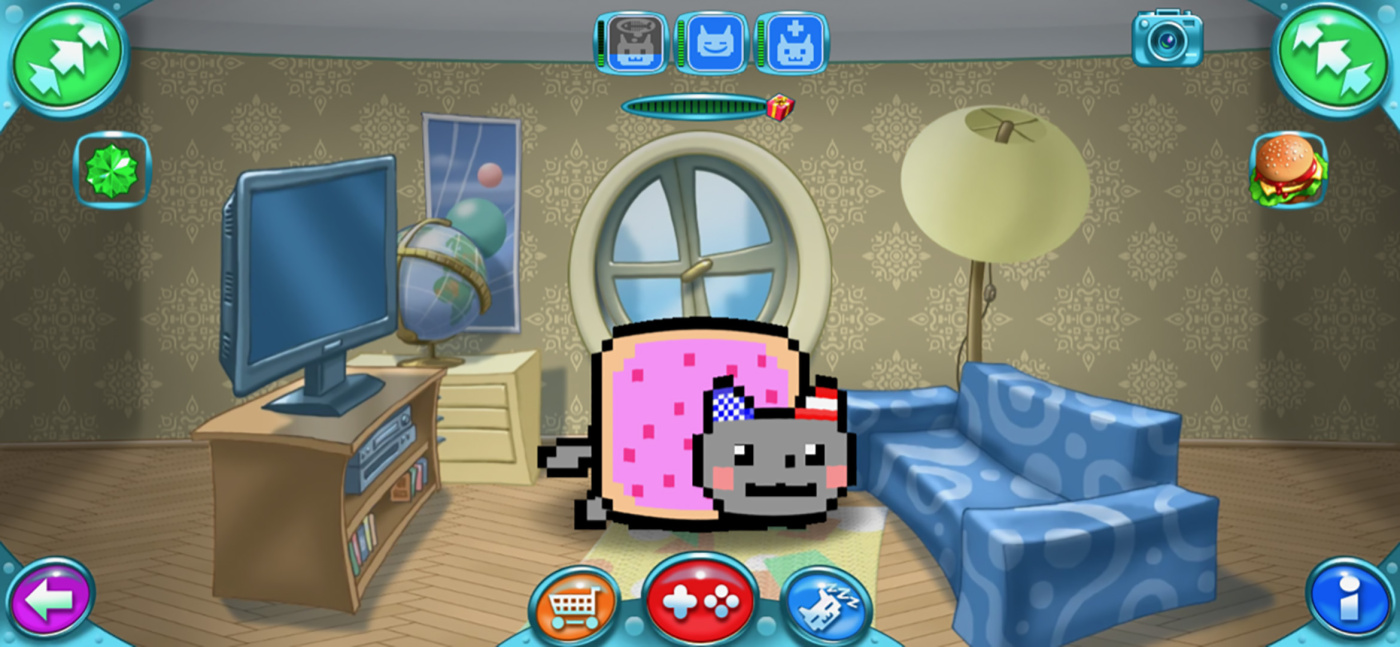The height and width of the screenshot is (647, 1400).
Task: Go back with the purple arrow button
Action: (50, 598)
